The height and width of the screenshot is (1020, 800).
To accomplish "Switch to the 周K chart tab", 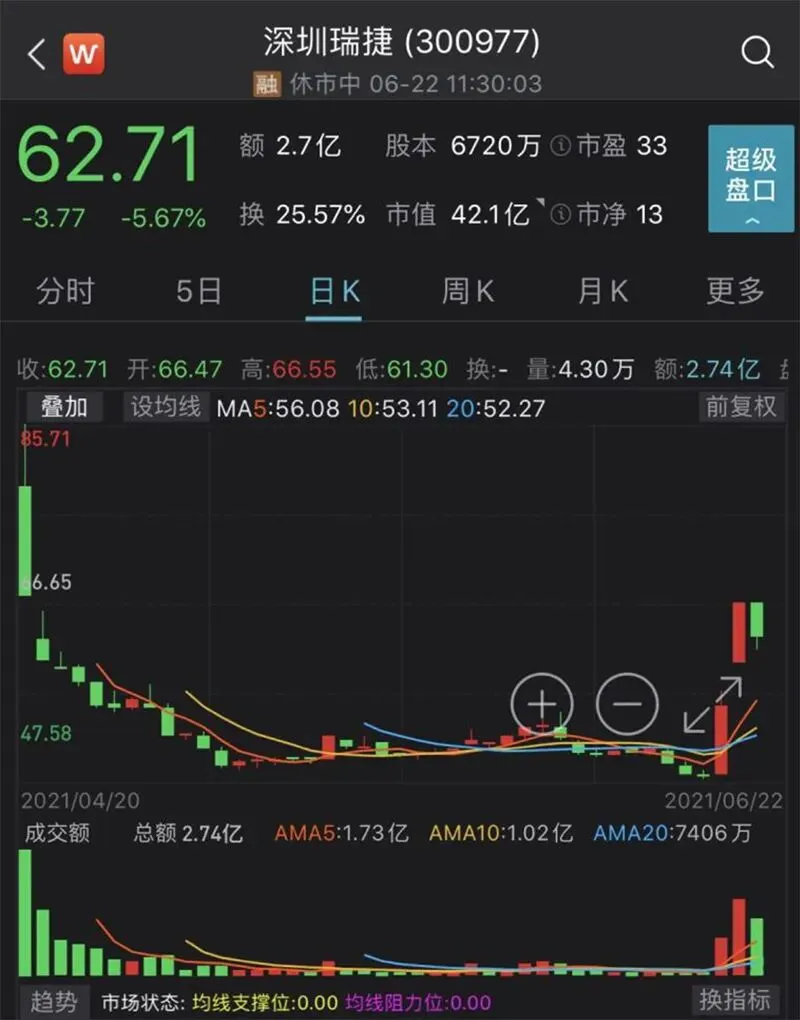I will tap(468, 291).
